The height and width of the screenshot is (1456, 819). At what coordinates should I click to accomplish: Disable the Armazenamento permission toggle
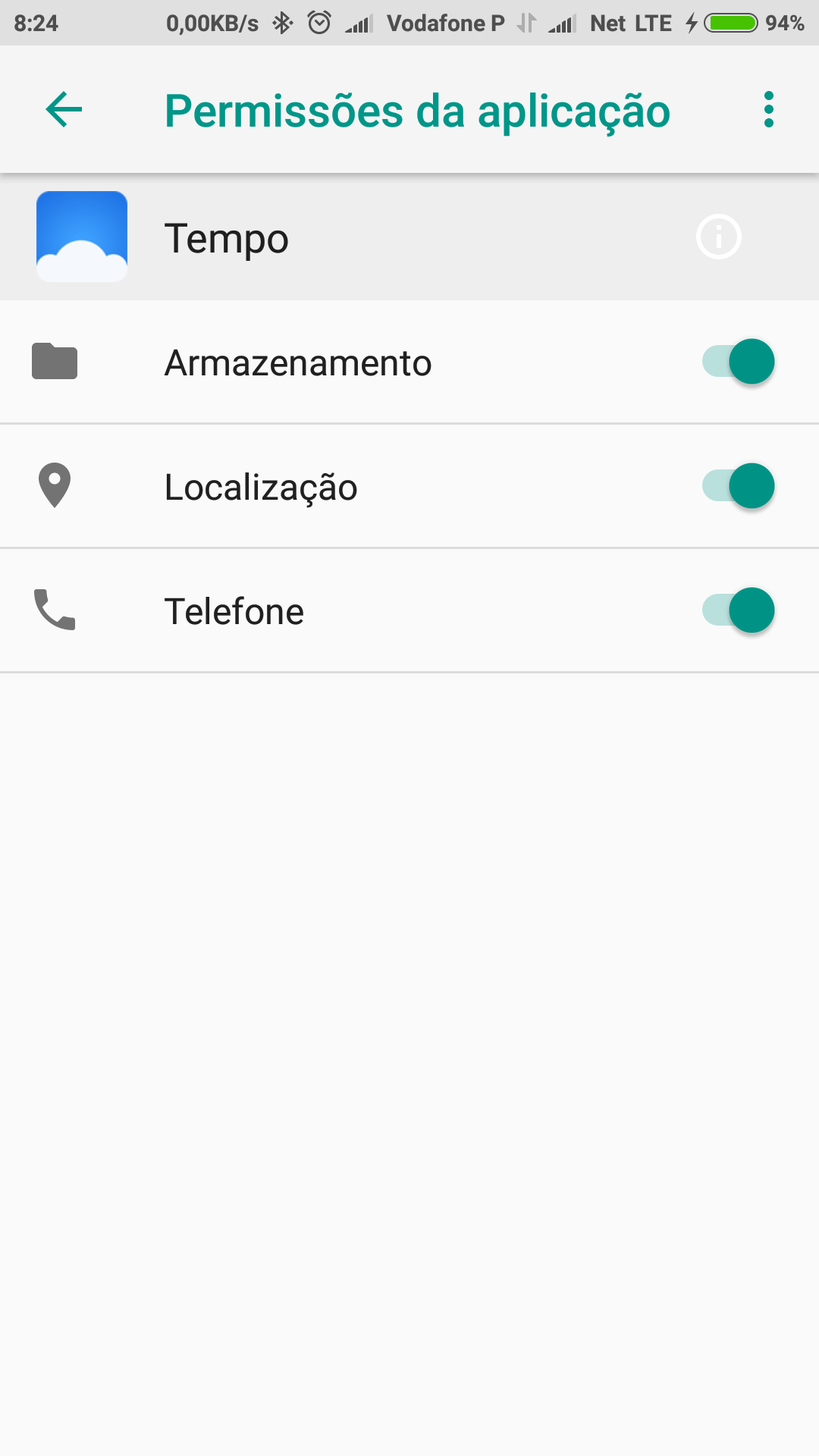coord(738,361)
